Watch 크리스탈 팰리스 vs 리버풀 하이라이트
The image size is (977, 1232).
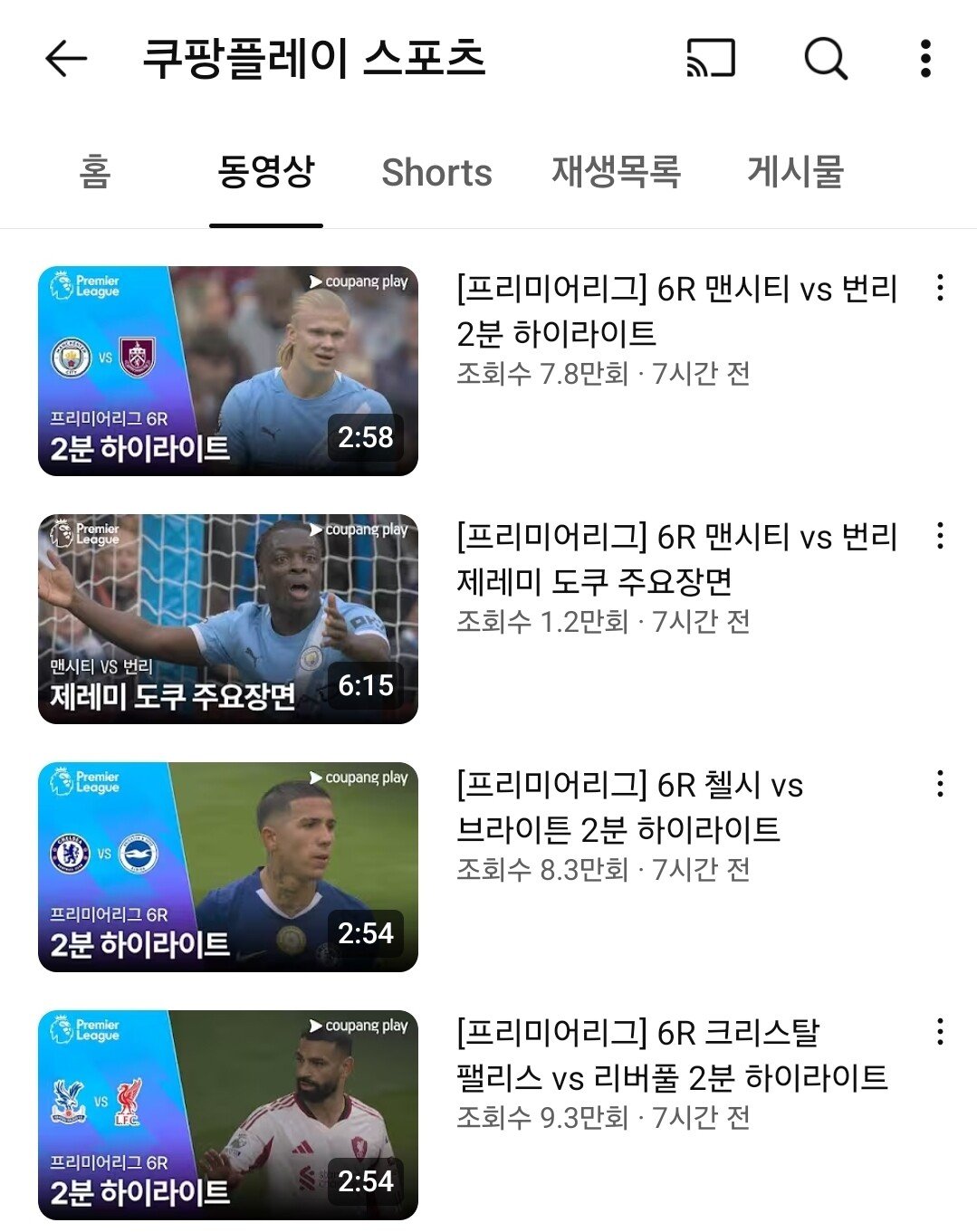228,1115
